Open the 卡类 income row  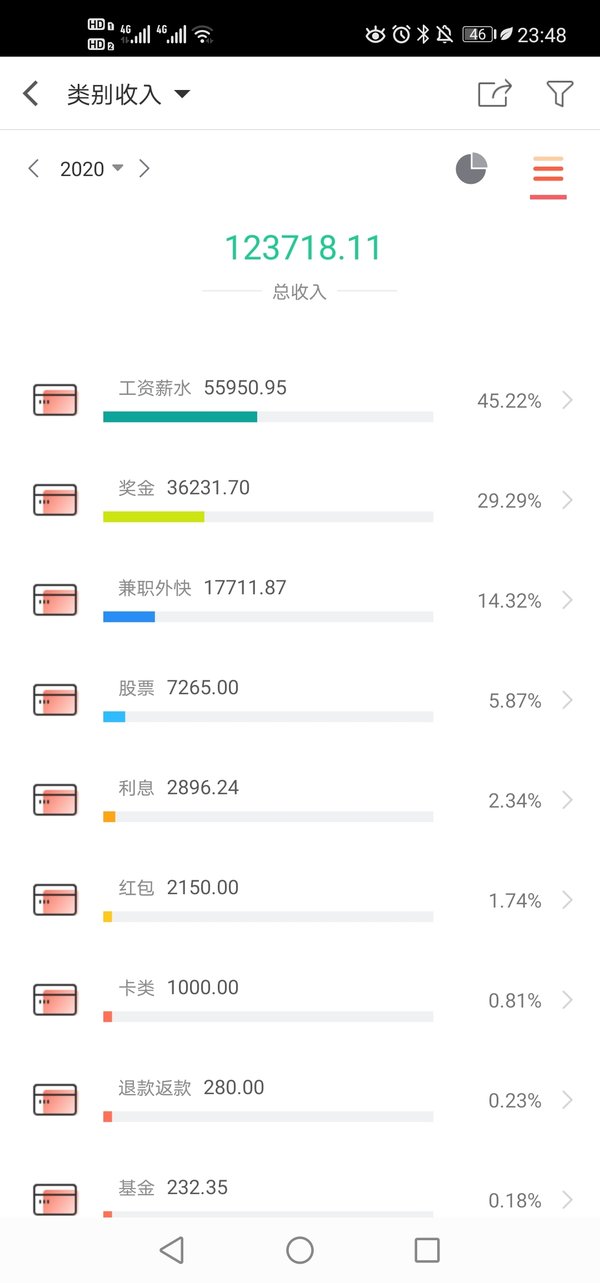click(x=300, y=1000)
